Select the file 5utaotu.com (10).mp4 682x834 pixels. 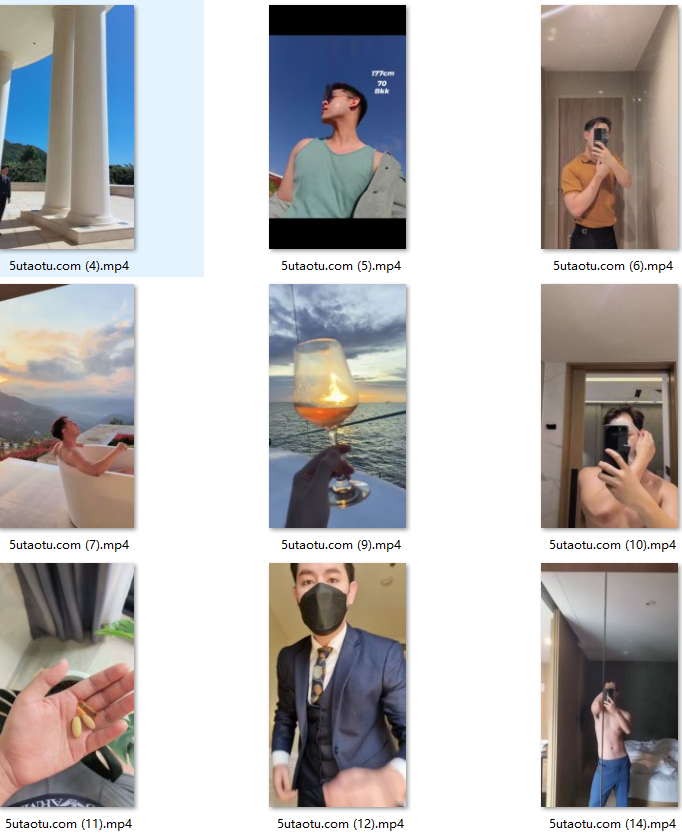[x=609, y=406]
